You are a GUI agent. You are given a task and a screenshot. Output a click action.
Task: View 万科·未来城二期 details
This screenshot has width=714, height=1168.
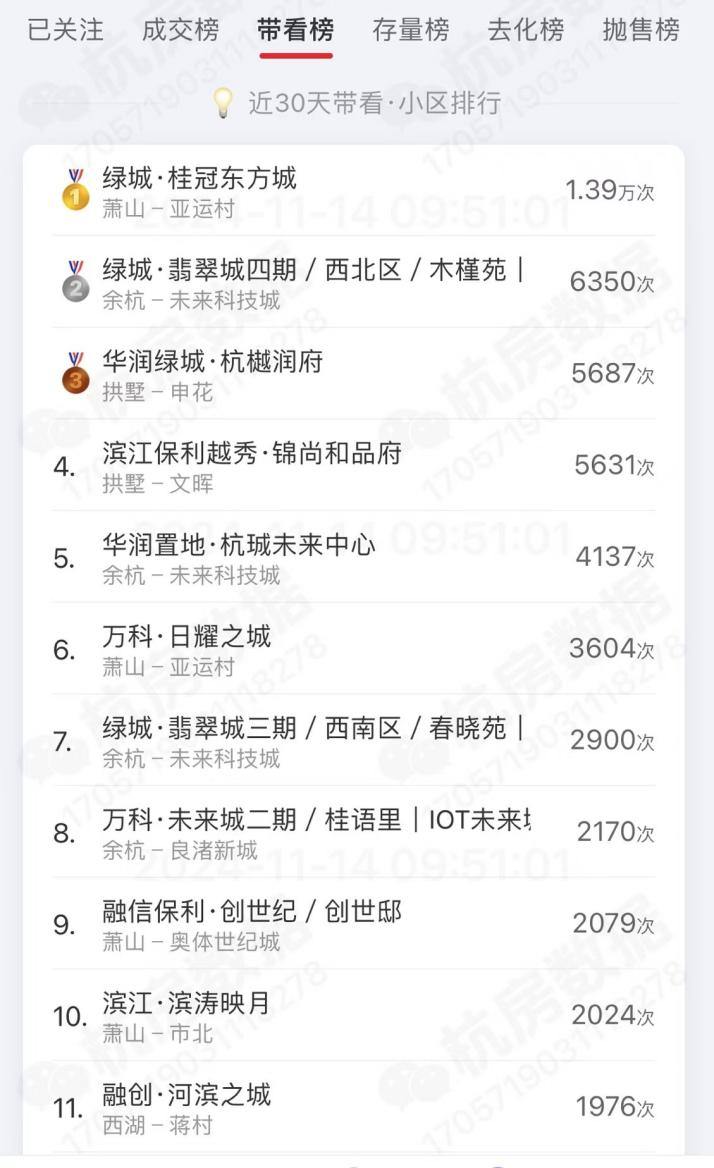(354, 832)
